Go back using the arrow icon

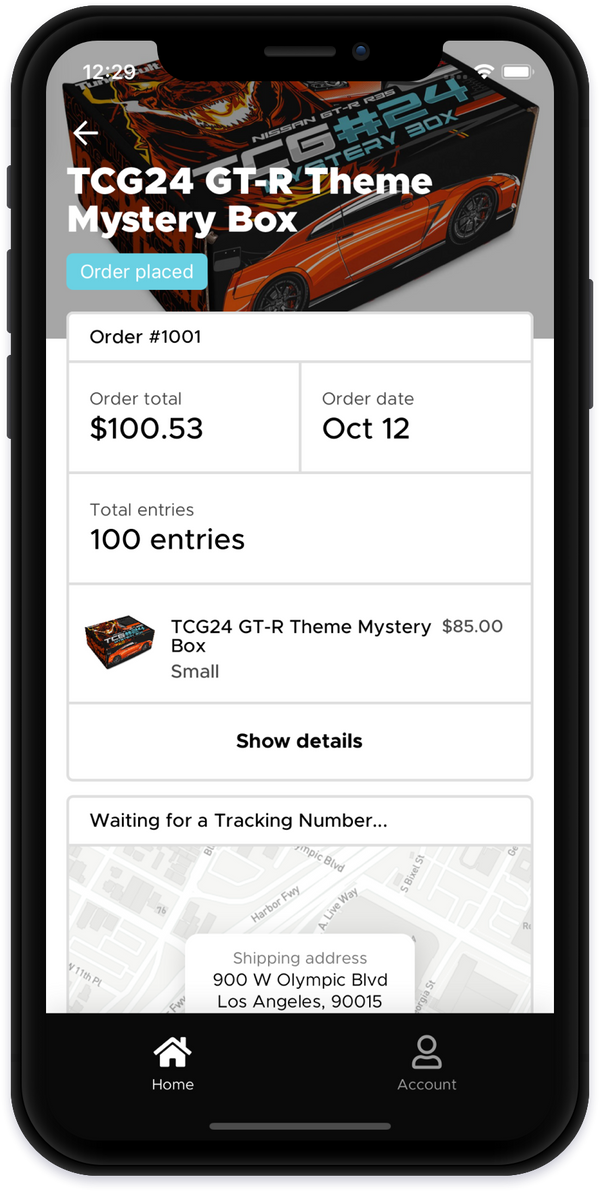pos(86,133)
